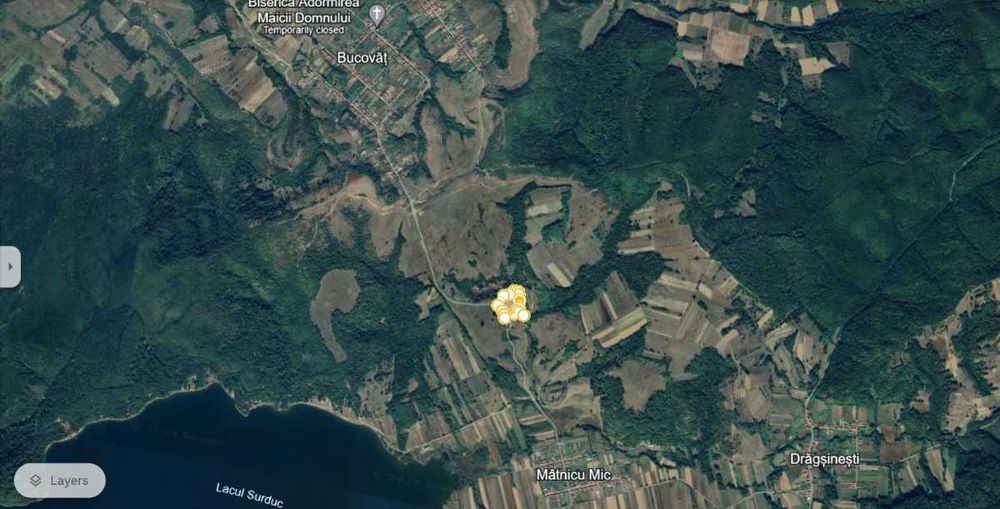Open the Layers button
Screen dimensions: 1000x509
tap(59, 481)
